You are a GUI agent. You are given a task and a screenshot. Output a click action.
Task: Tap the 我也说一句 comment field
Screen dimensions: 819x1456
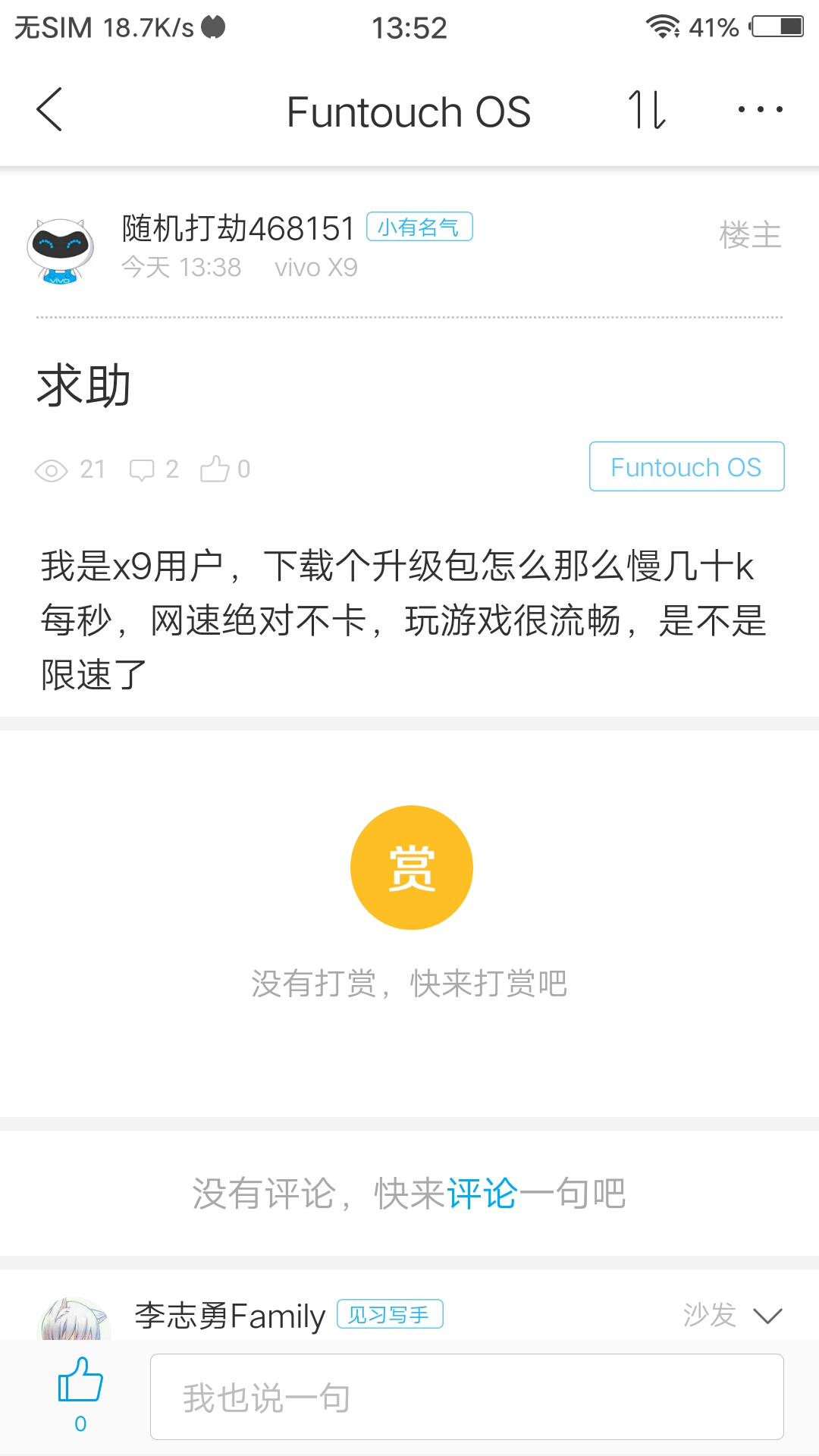pyautogui.click(x=466, y=1397)
